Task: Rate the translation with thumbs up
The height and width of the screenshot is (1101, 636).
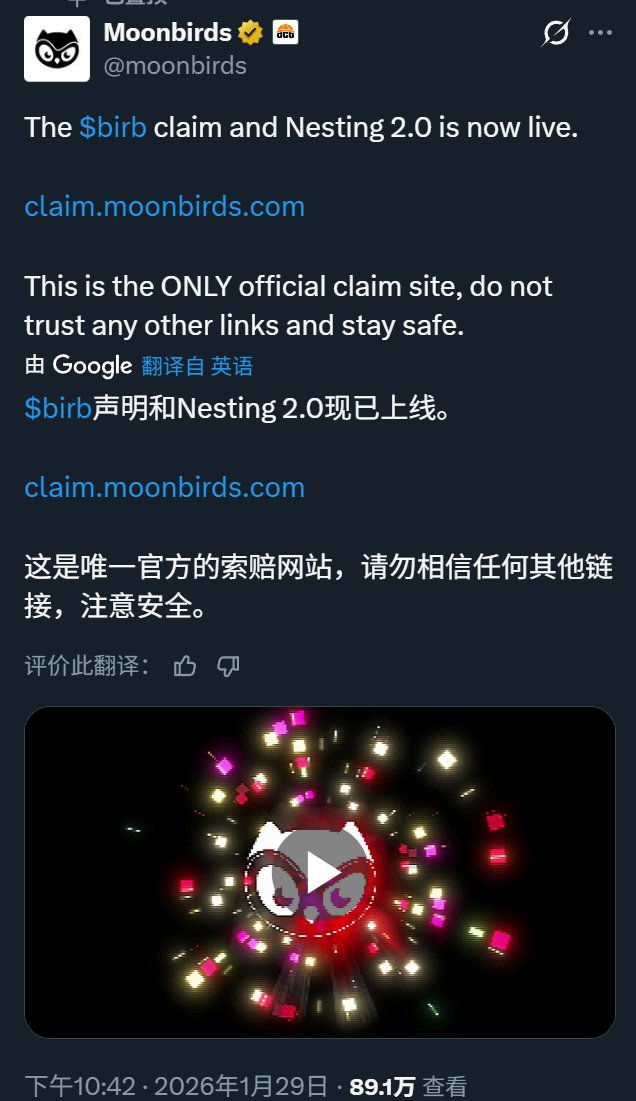Action: pyautogui.click(x=185, y=666)
